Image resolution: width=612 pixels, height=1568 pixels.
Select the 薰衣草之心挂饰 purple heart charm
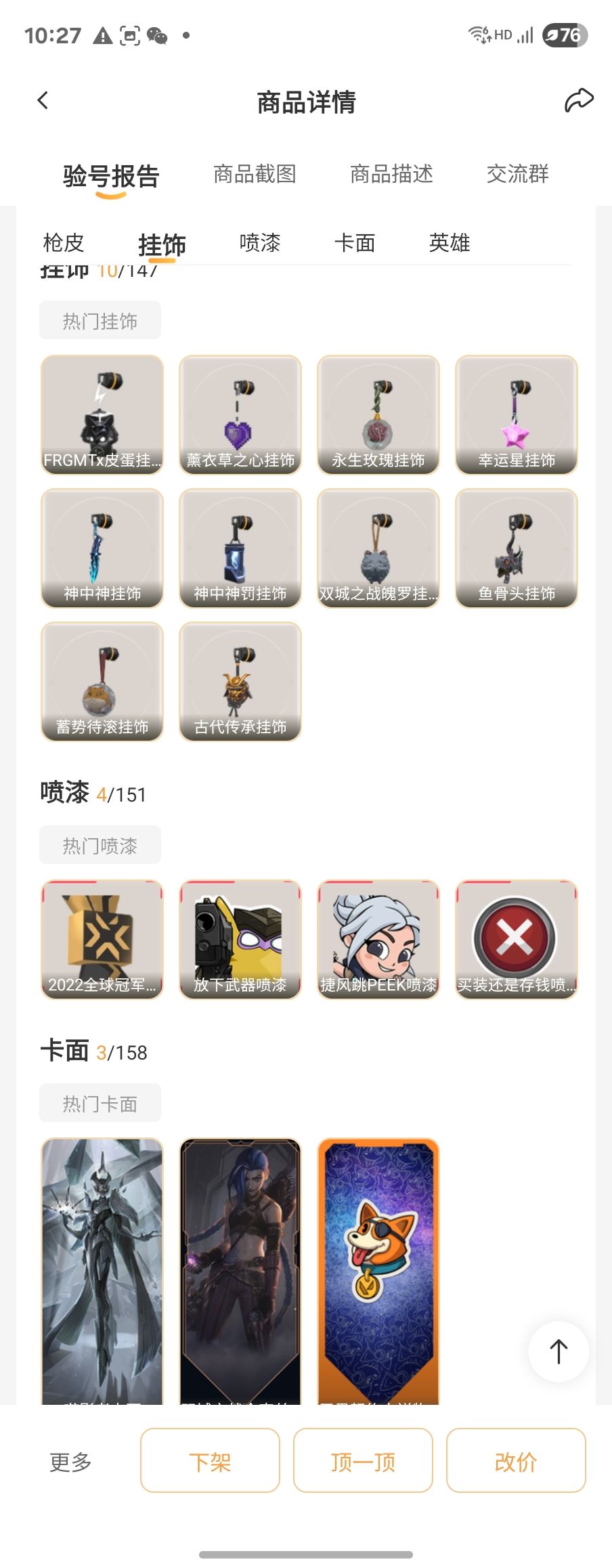tap(240, 414)
